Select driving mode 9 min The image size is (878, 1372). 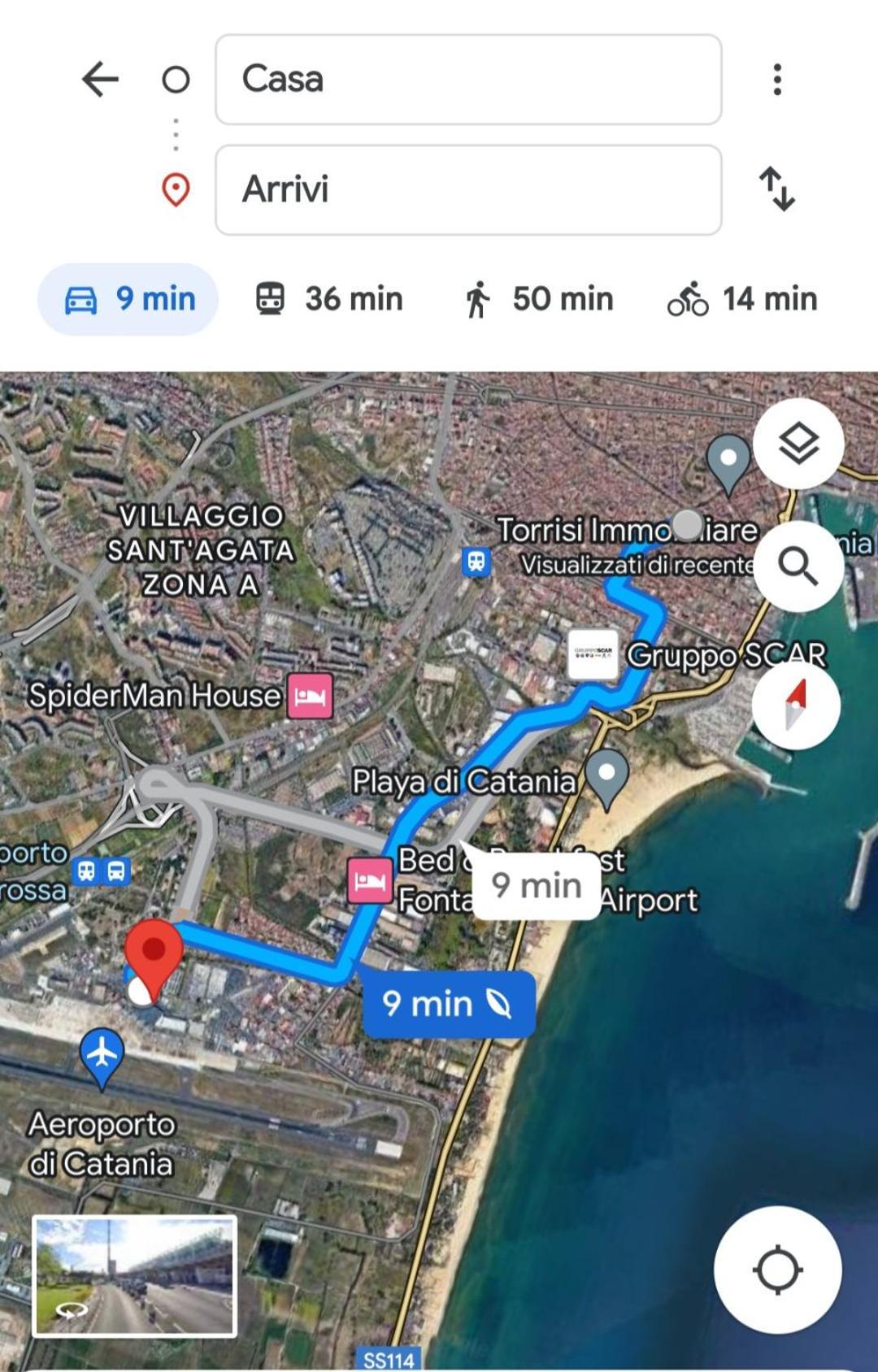[128, 299]
